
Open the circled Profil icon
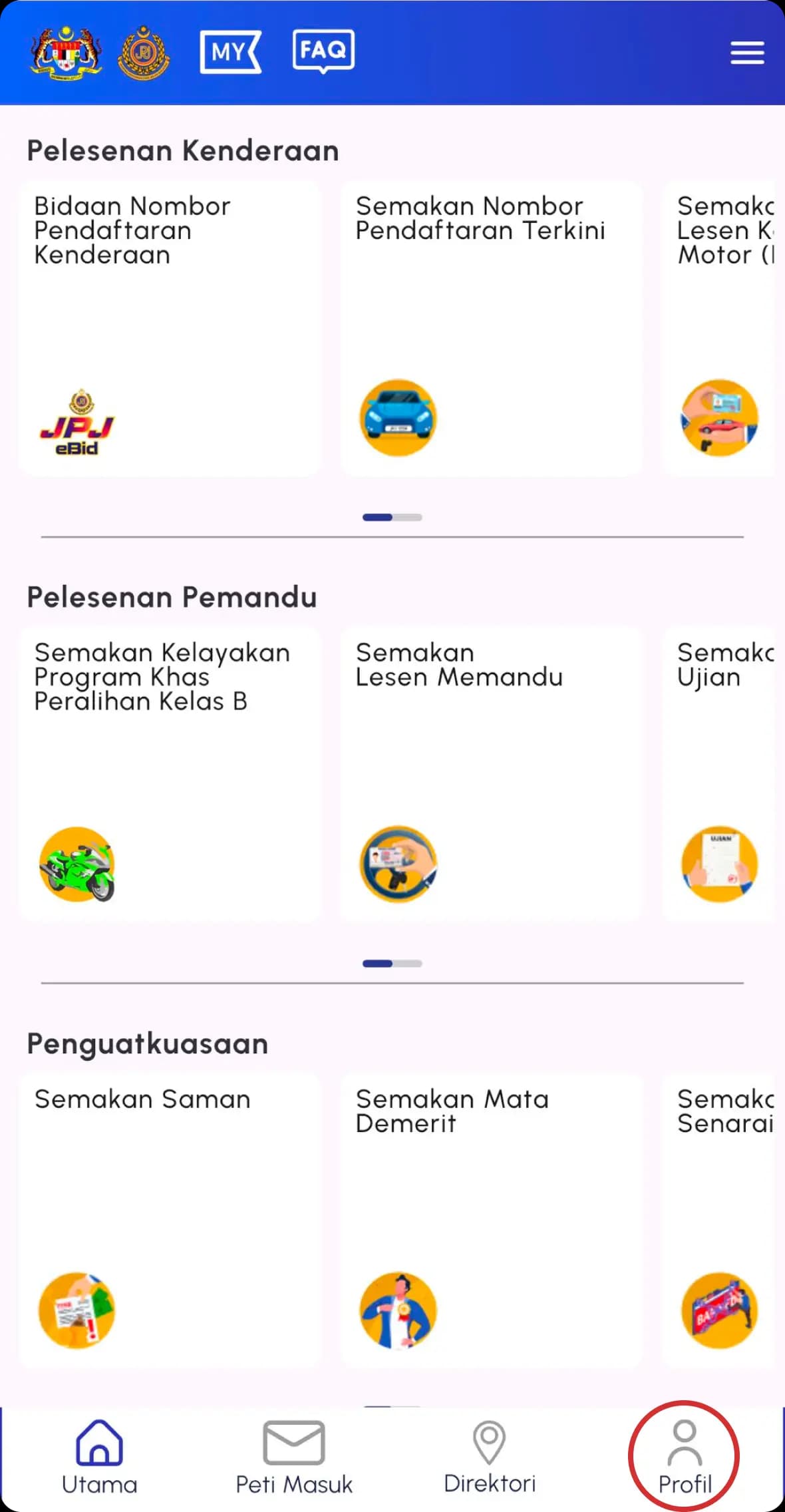[685, 1454]
